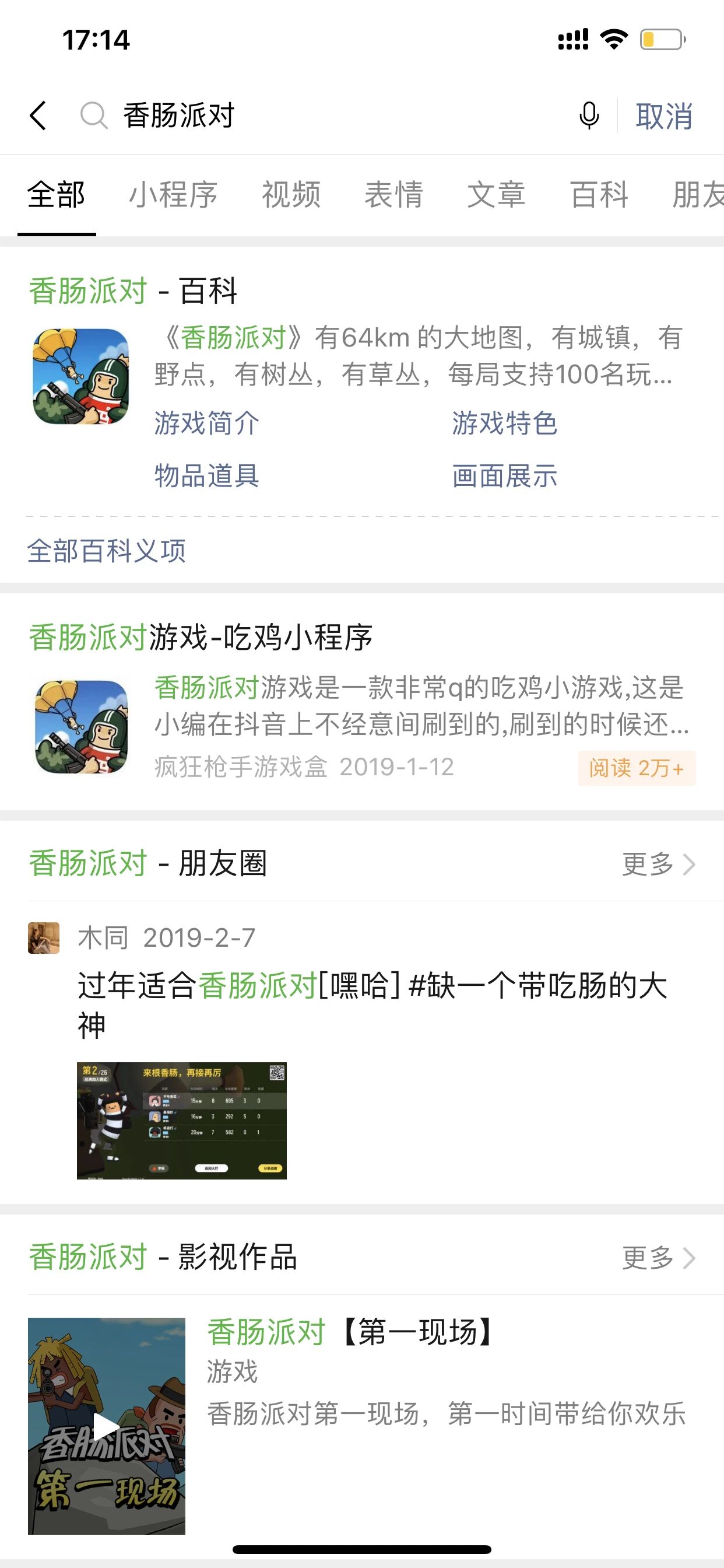This screenshot has height=1568, width=724.
Task: Open the 游戏简介 encyclopedia section
Action: click(207, 423)
